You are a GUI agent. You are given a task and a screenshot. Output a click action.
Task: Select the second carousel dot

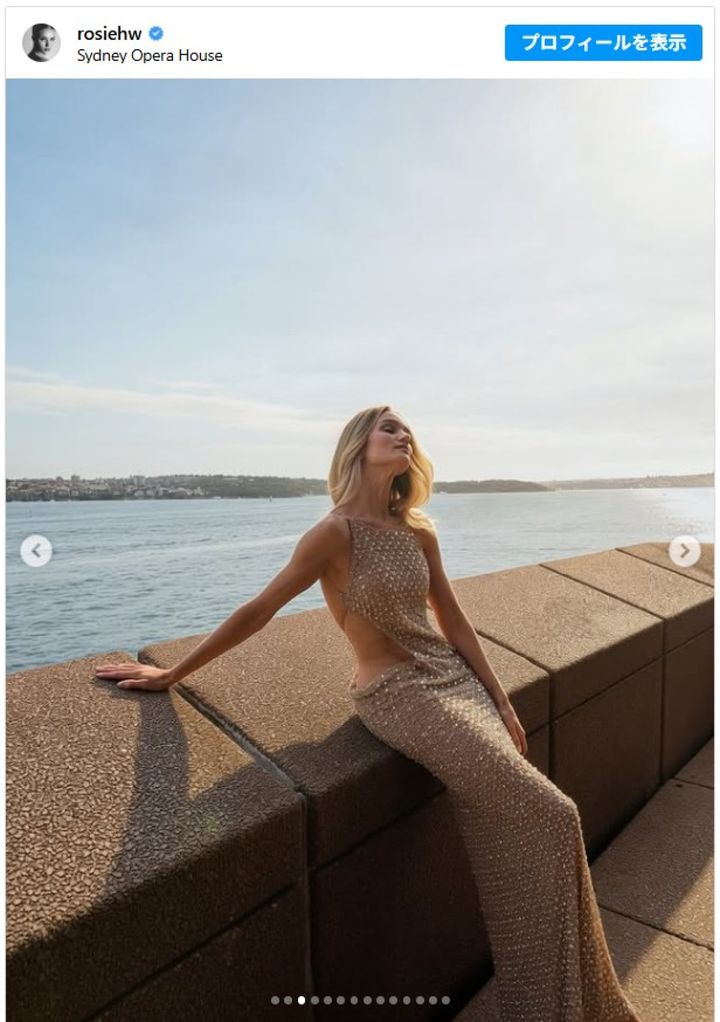point(288,997)
